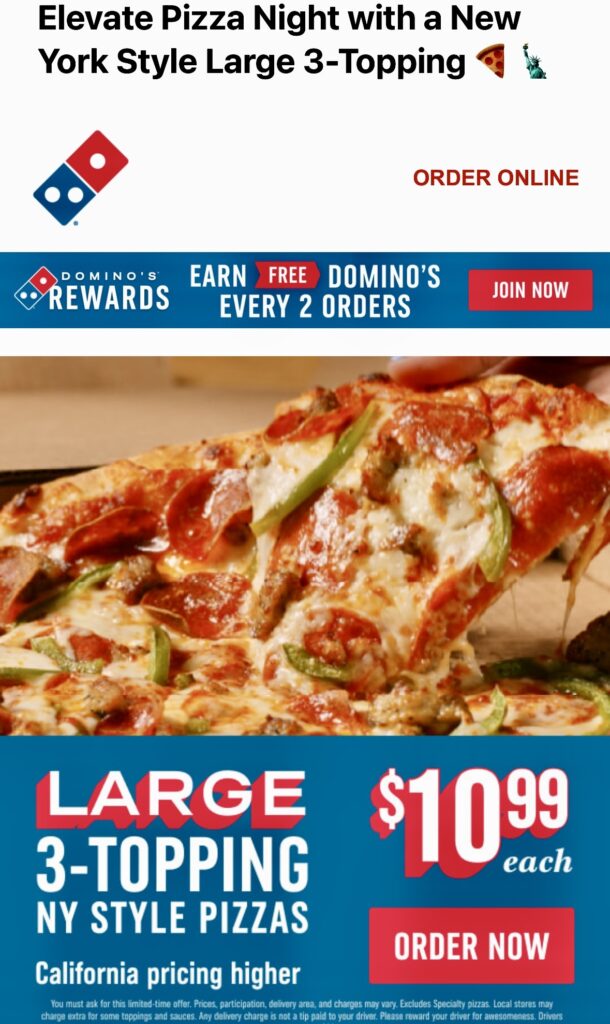
Task: Tap the red ORDER NOW button
Action: [472, 946]
